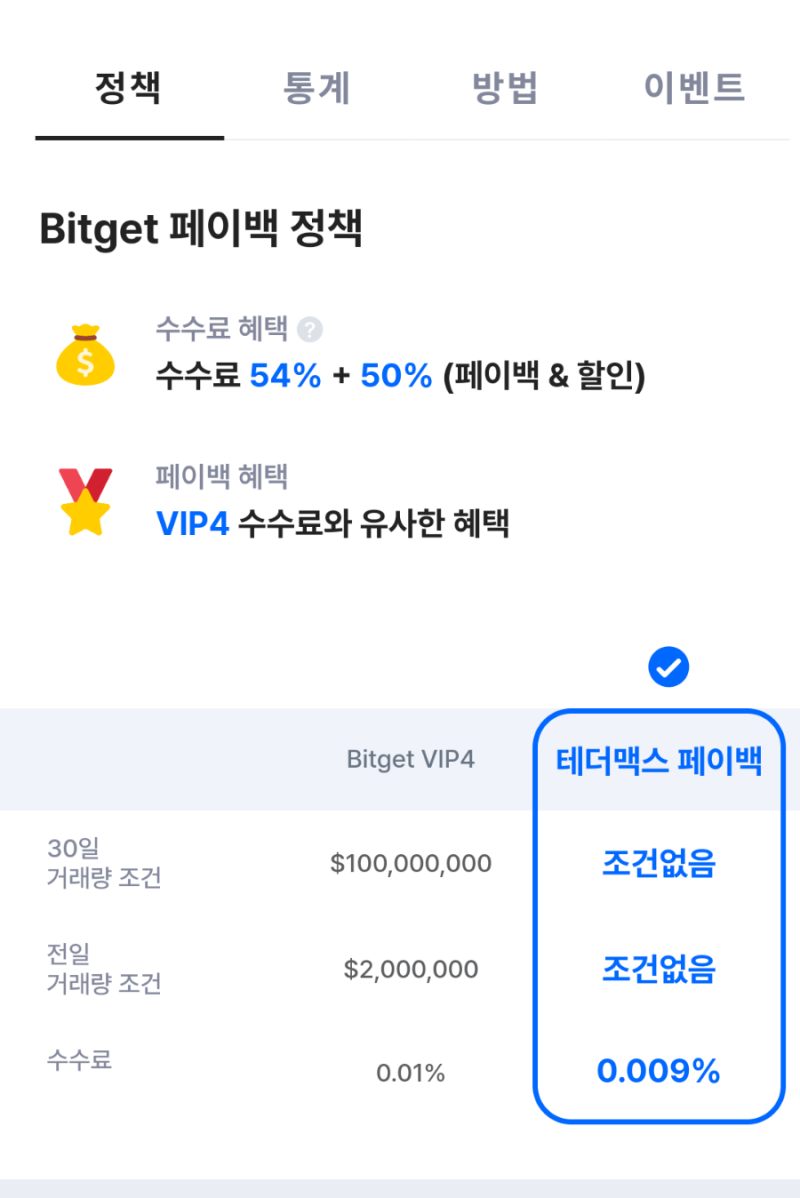Screen dimensions: 800x1198
Task: Select the 방법 tab indicator area
Action: (x=505, y=88)
